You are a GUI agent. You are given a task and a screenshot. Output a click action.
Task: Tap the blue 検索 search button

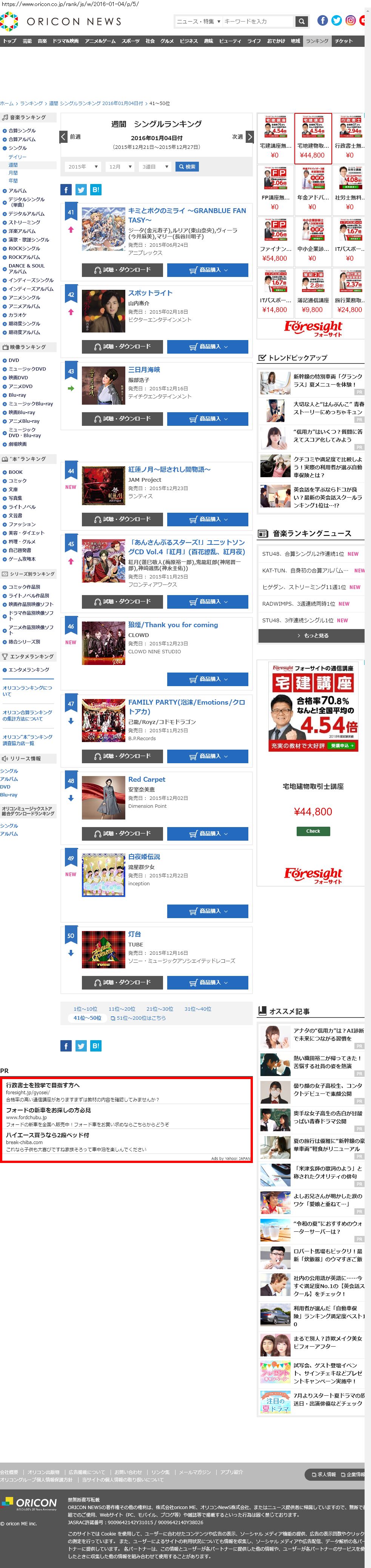pyautogui.click(x=187, y=167)
